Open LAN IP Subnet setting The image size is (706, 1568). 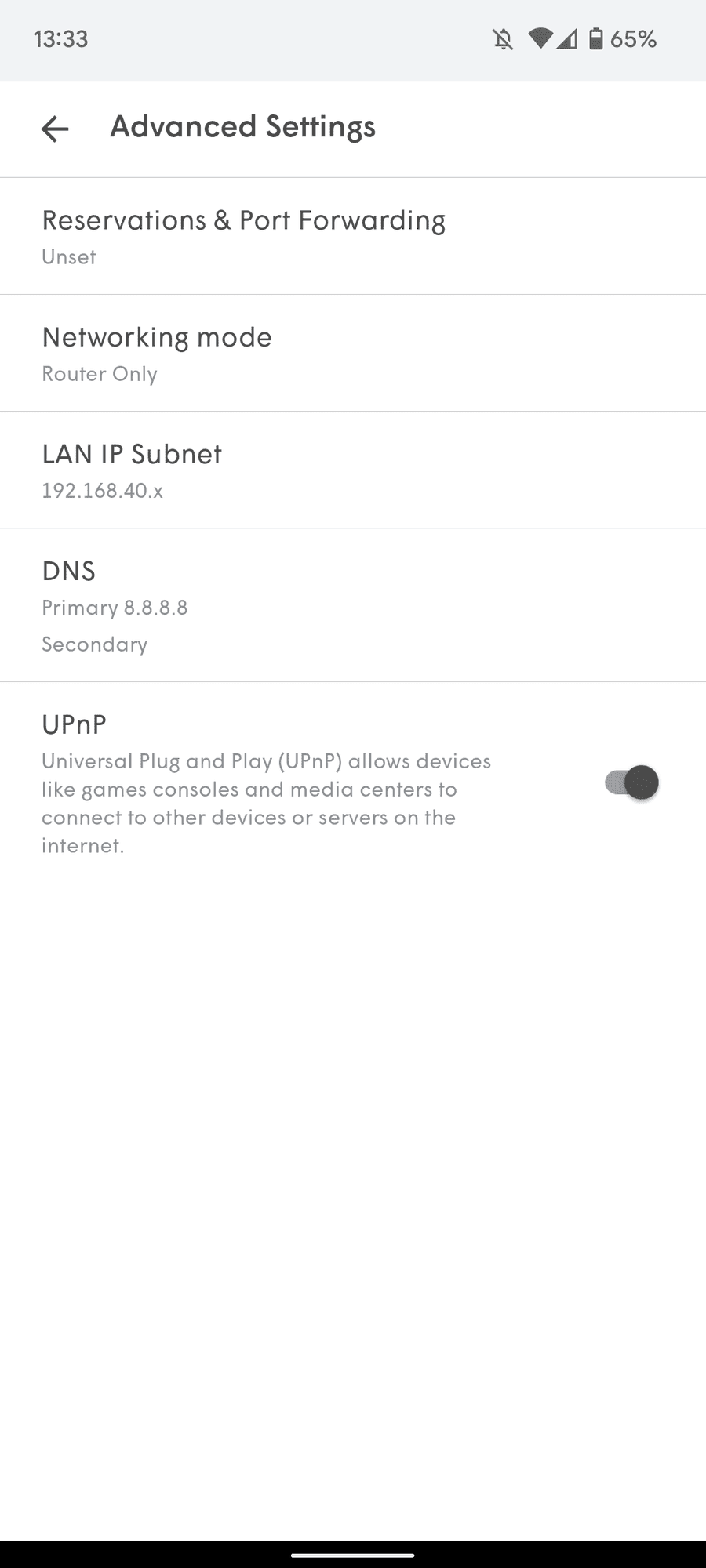coord(353,470)
